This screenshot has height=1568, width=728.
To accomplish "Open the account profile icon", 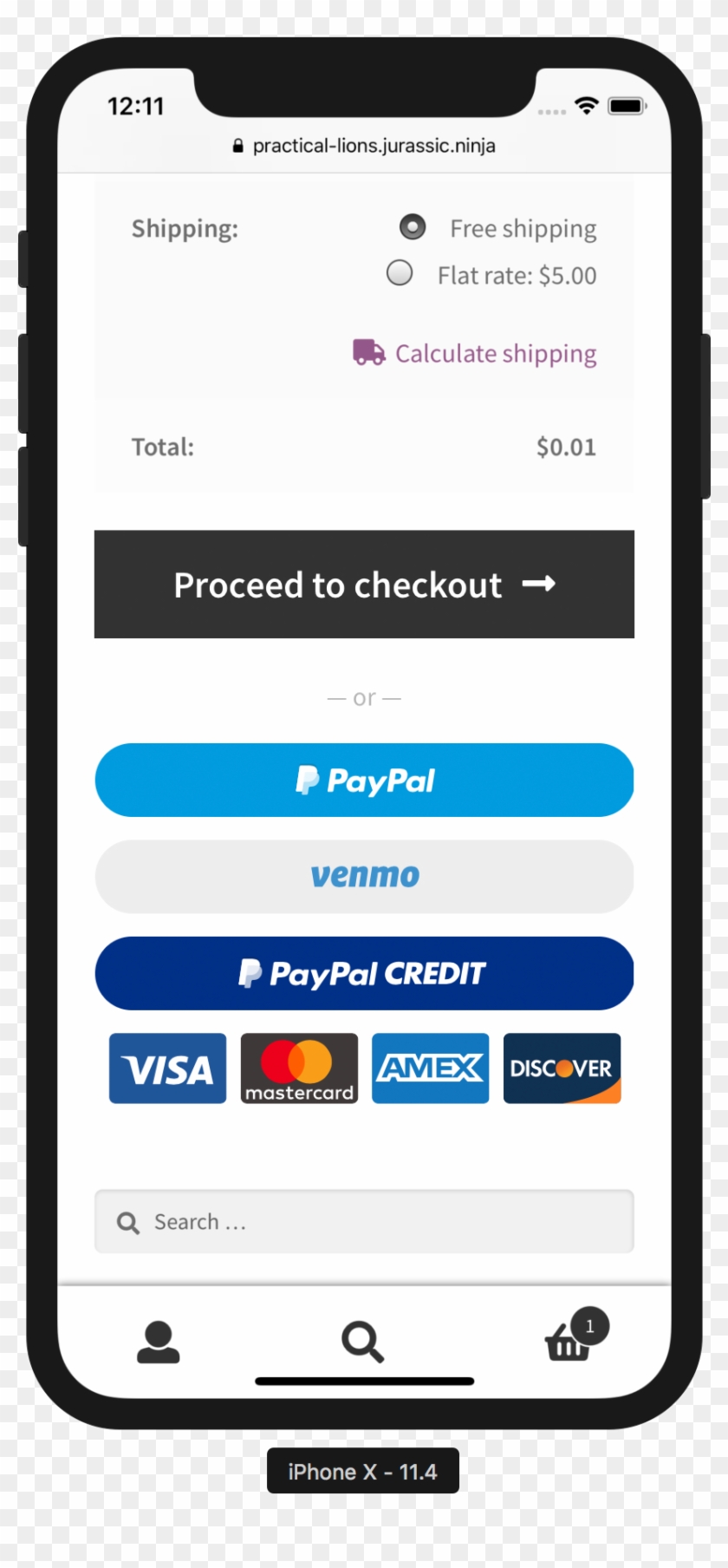I will pos(159,1343).
